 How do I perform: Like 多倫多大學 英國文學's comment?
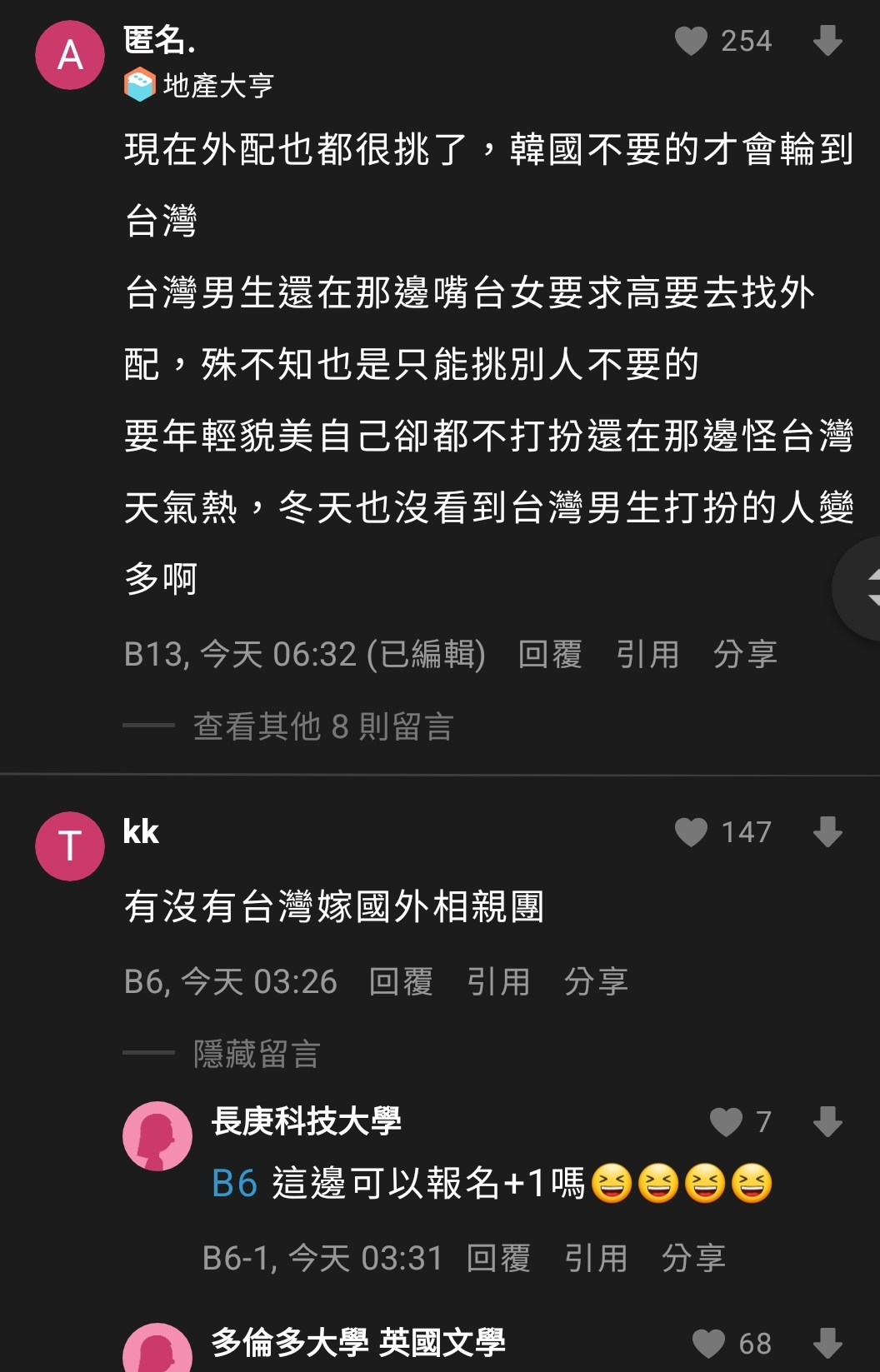(x=708, y=1344)
